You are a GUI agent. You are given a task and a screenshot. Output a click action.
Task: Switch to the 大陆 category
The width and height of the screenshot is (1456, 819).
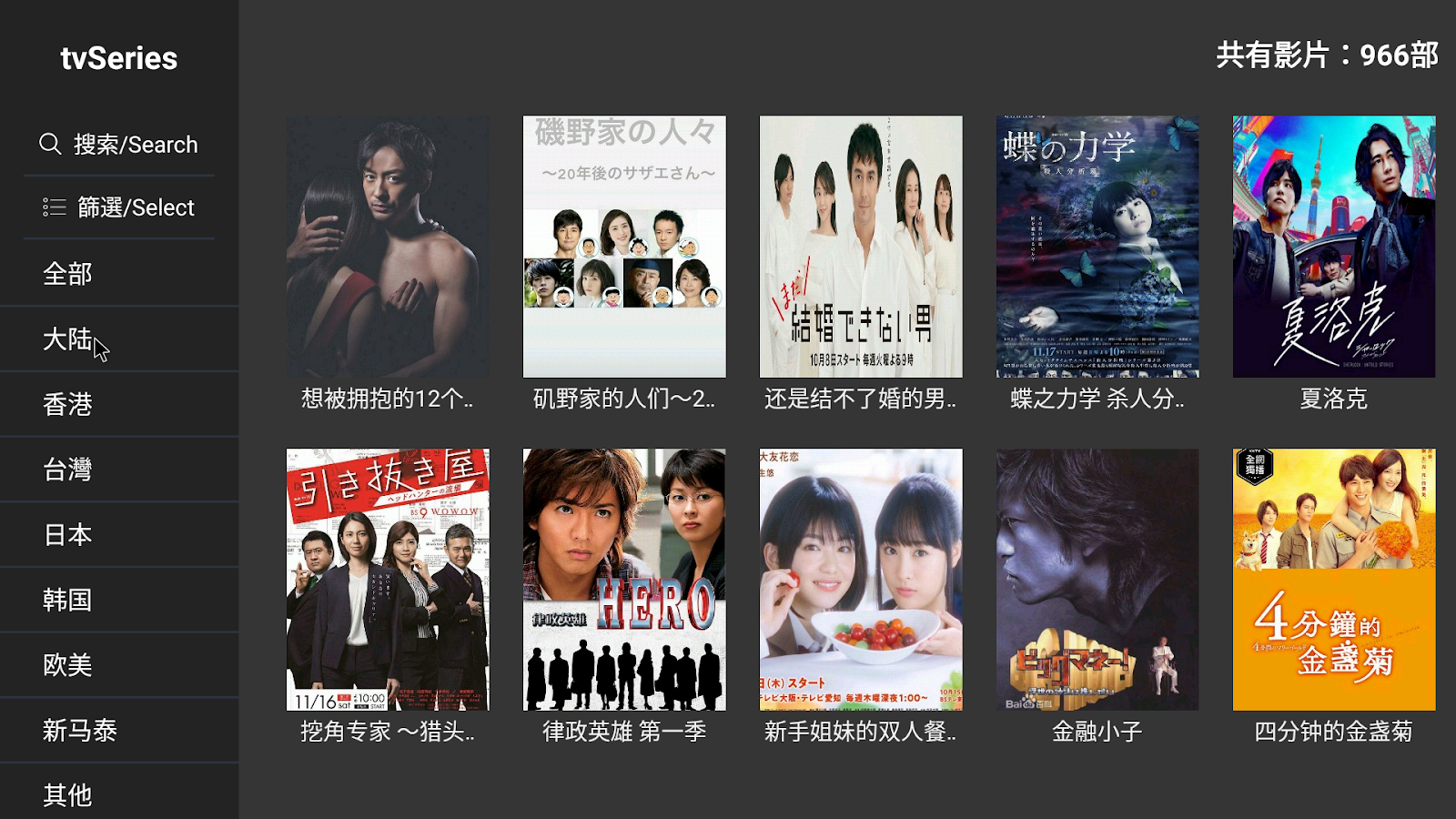pos(118,339)
